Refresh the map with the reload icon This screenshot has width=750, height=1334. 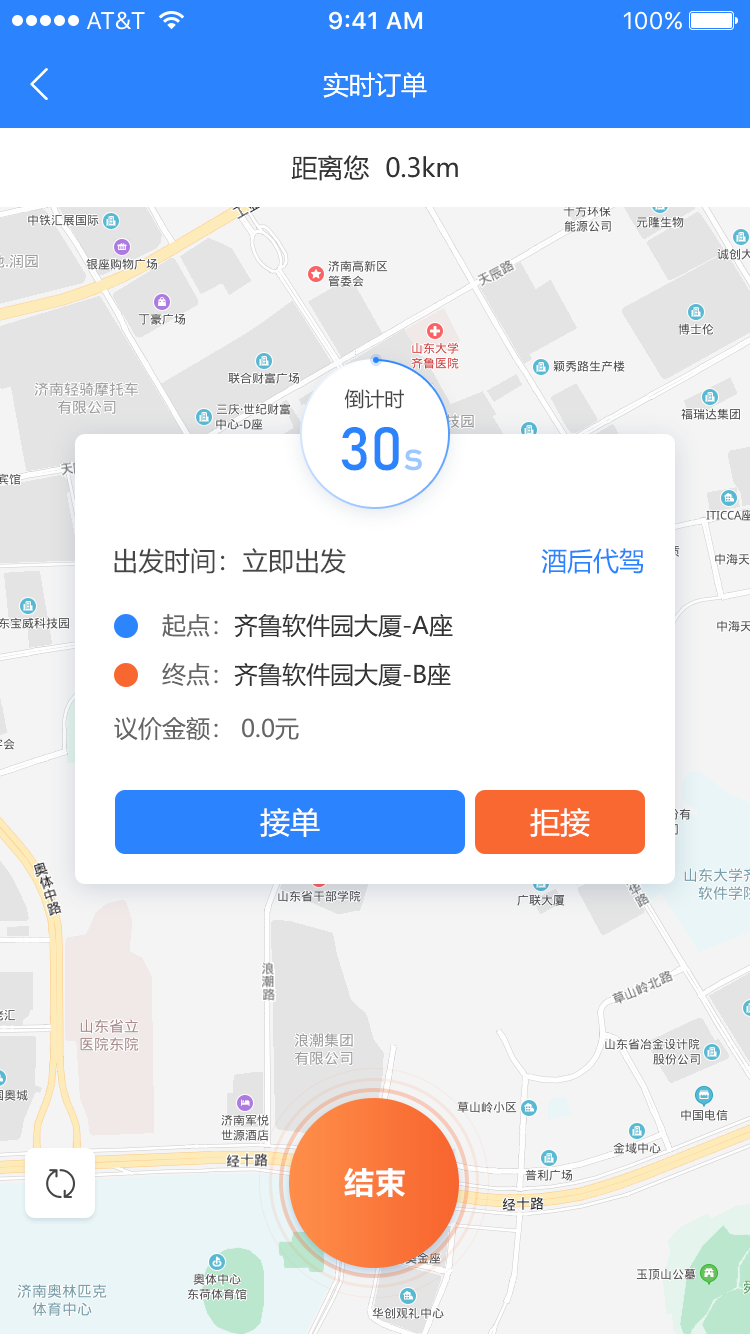[60, 1183]
